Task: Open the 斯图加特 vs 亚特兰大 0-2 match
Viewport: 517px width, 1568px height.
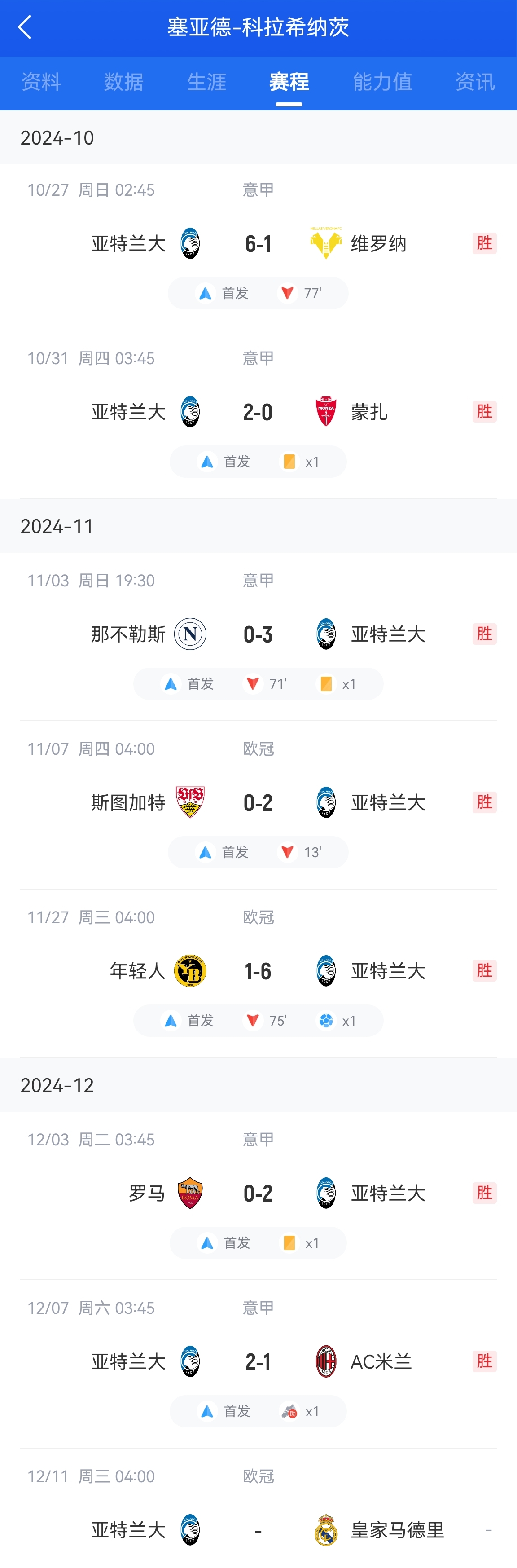Action: coord(258,803)
